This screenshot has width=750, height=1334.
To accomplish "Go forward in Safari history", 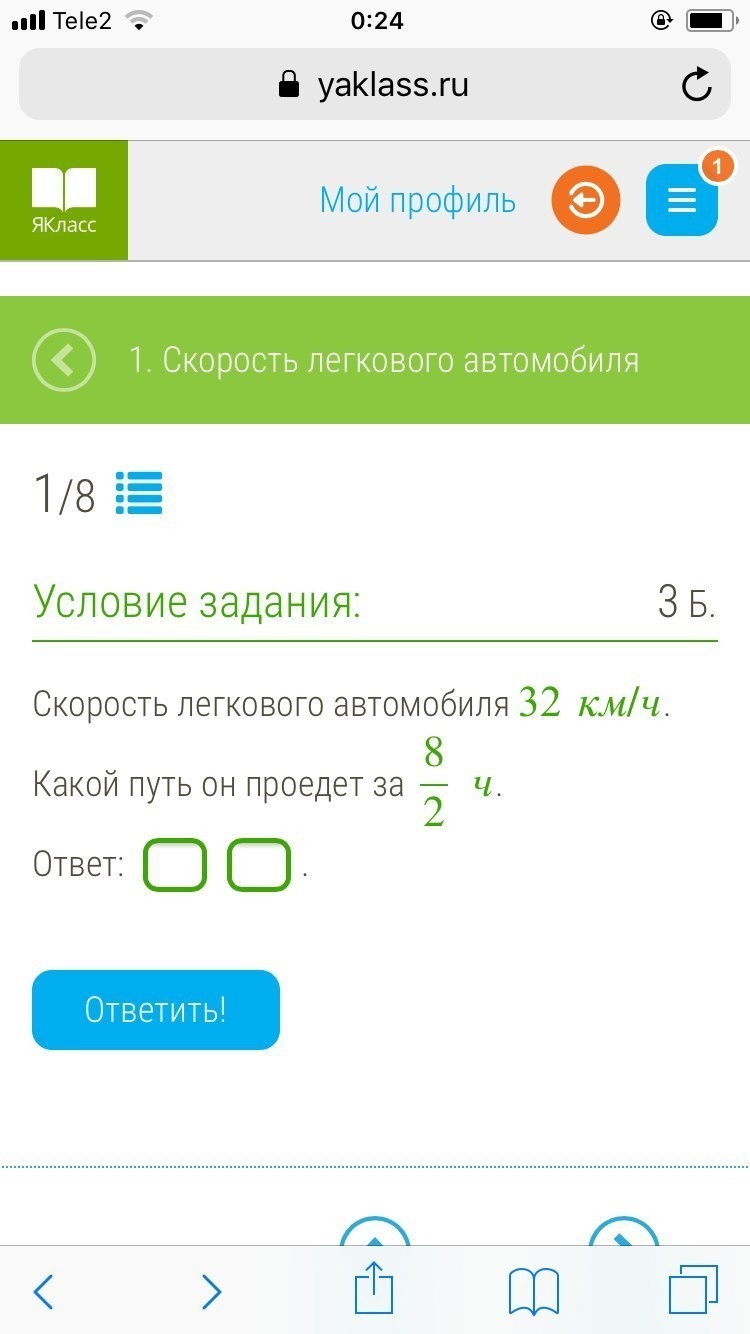I will (x=211, y=1292).
